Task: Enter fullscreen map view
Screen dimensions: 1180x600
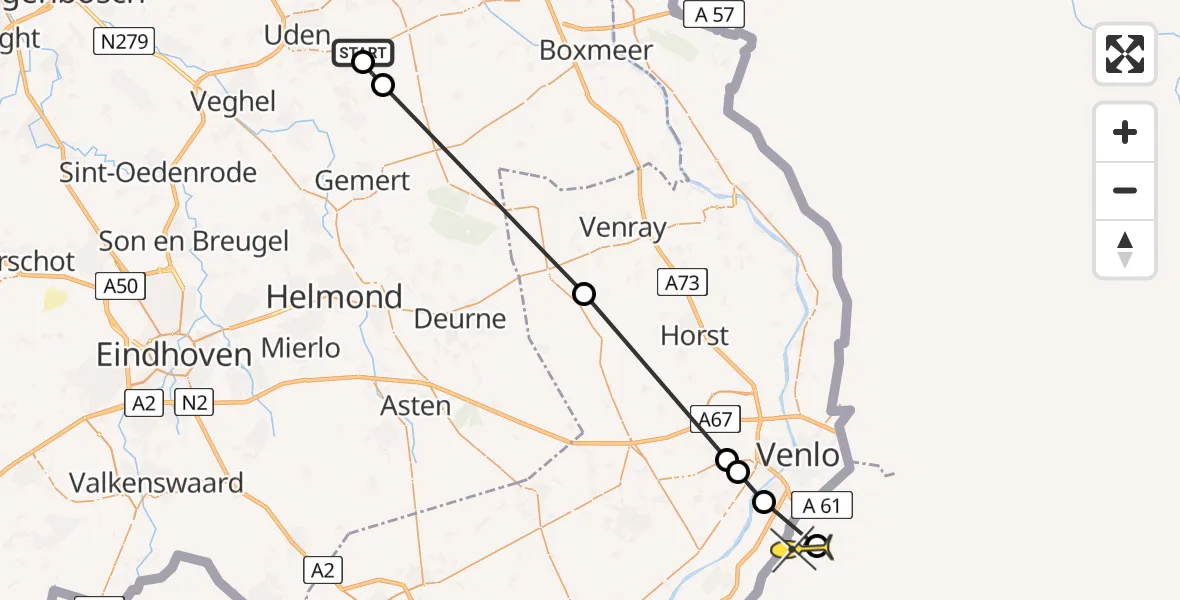Action: click(1125, 53)
